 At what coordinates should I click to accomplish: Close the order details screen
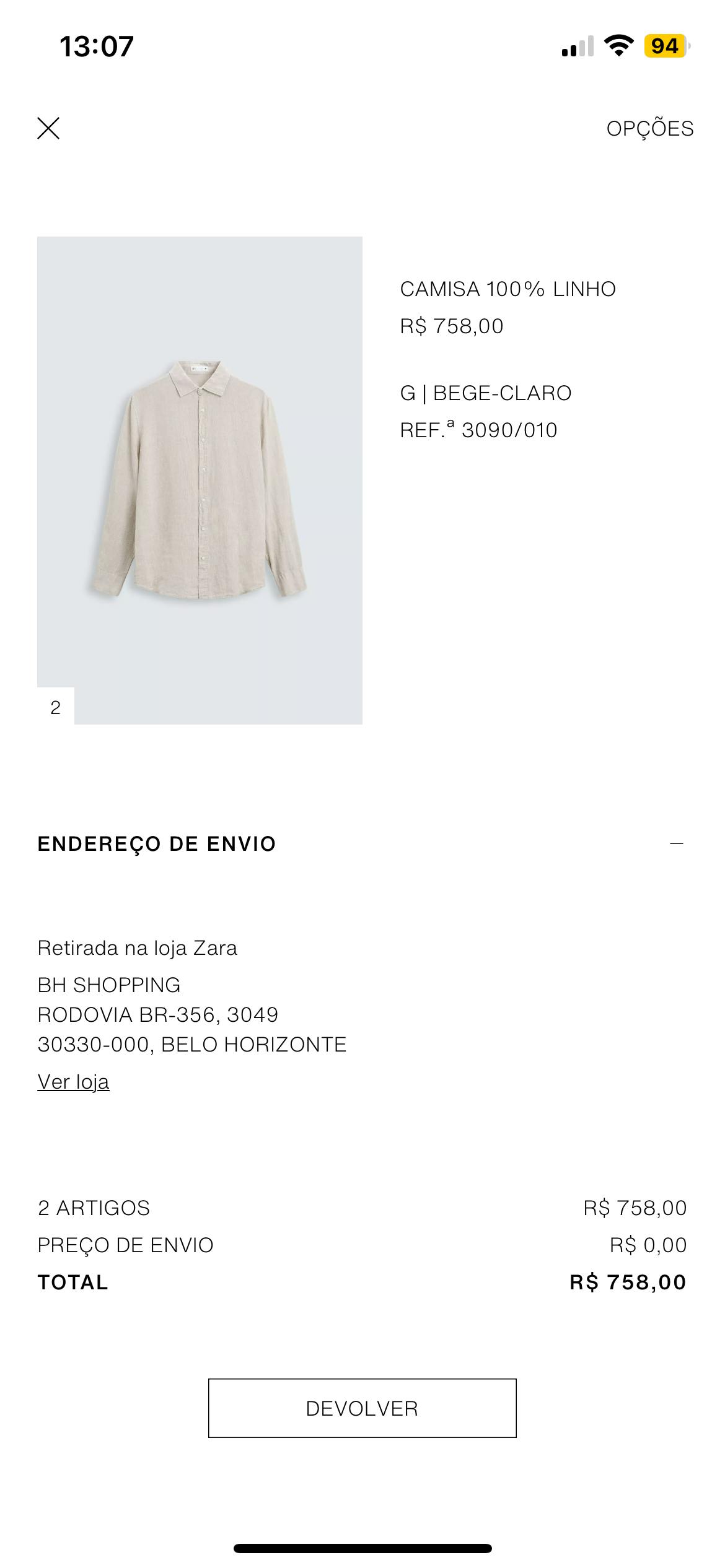[48, 128]
